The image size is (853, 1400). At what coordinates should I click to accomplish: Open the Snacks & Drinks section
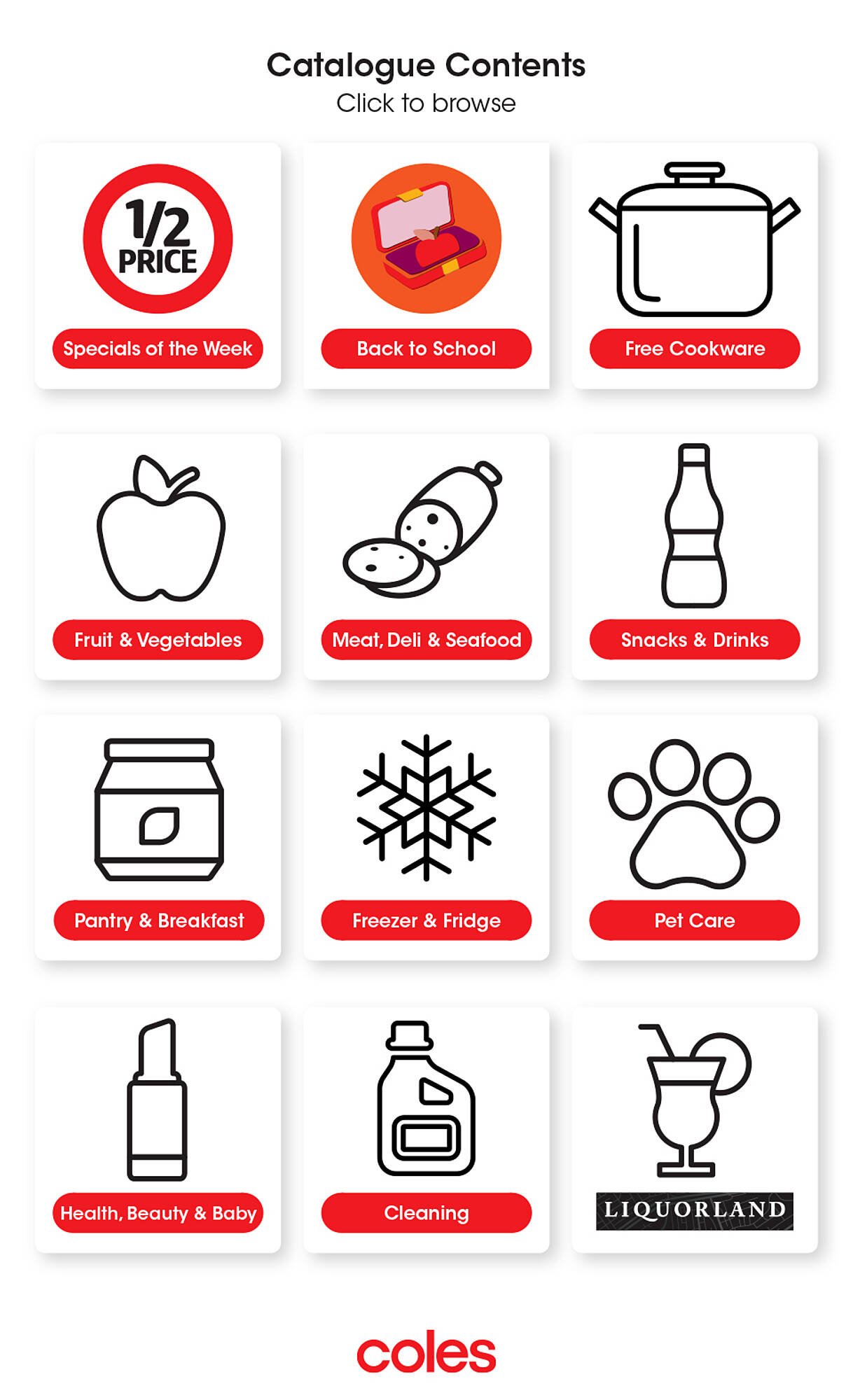coord(693,638)
